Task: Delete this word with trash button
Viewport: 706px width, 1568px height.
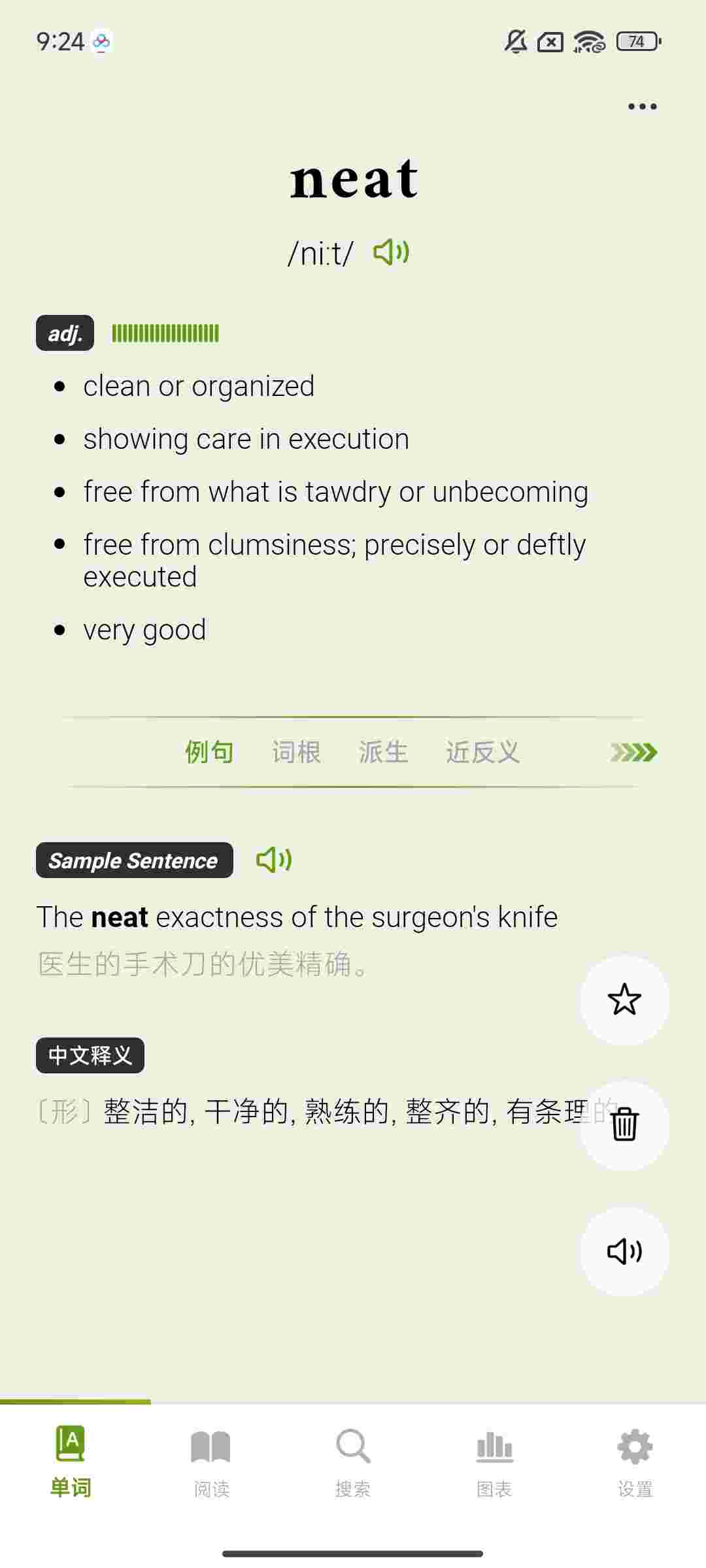Action: tap(624, 1124)
